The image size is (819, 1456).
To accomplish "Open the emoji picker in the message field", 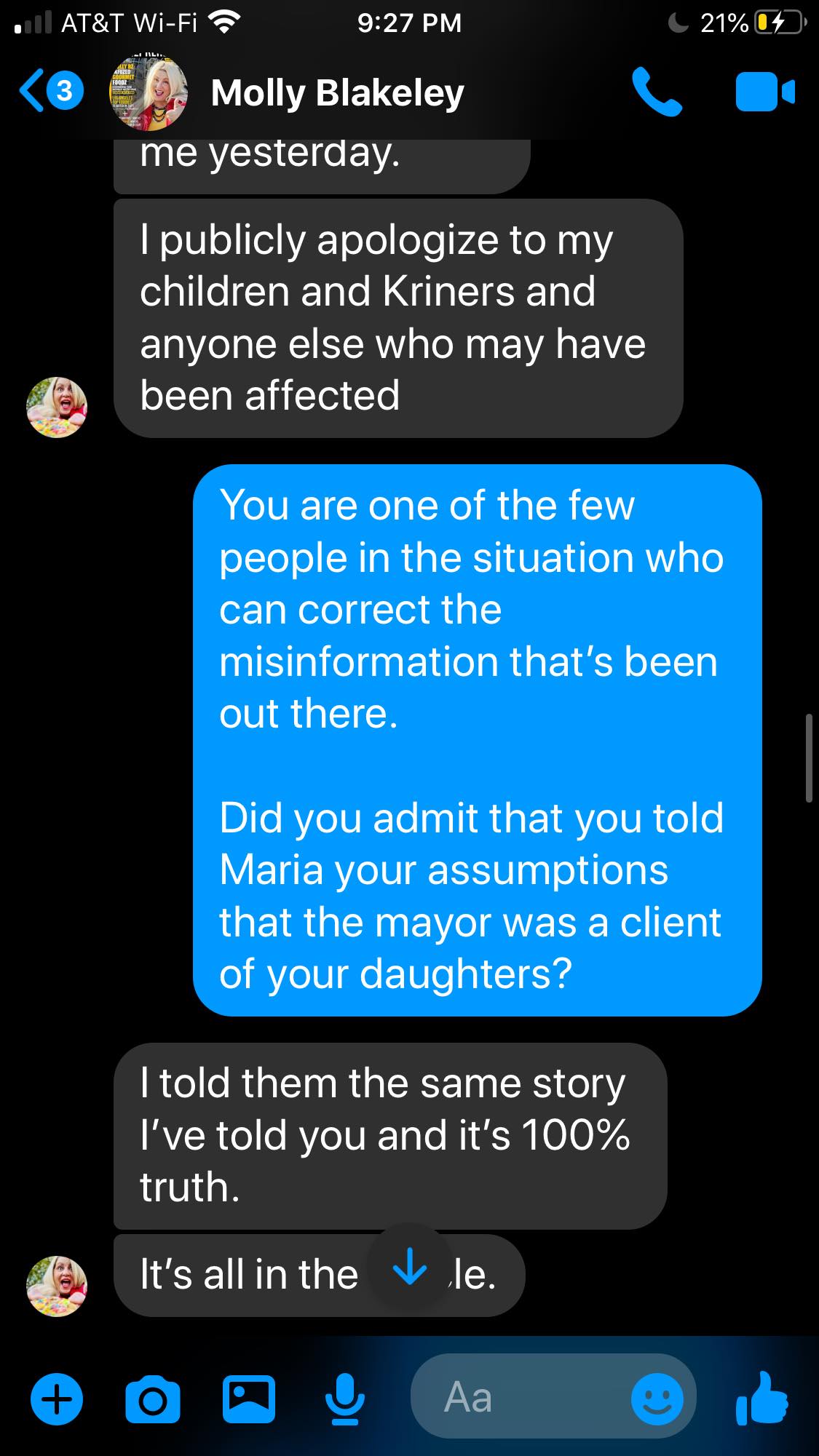I will point(657,1399).
